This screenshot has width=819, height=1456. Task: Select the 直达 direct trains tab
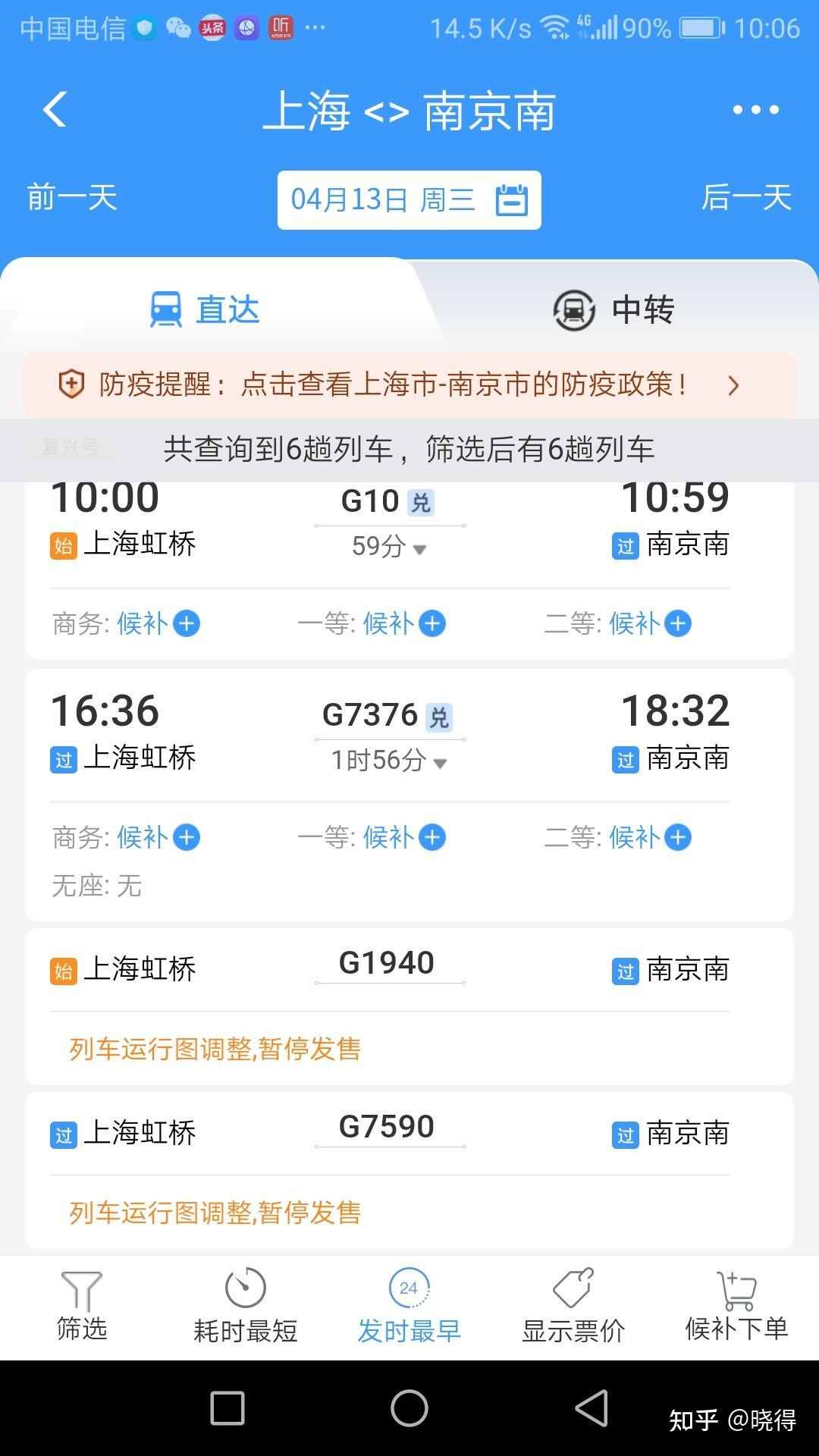pyautogui.click(x=205, y=309)
